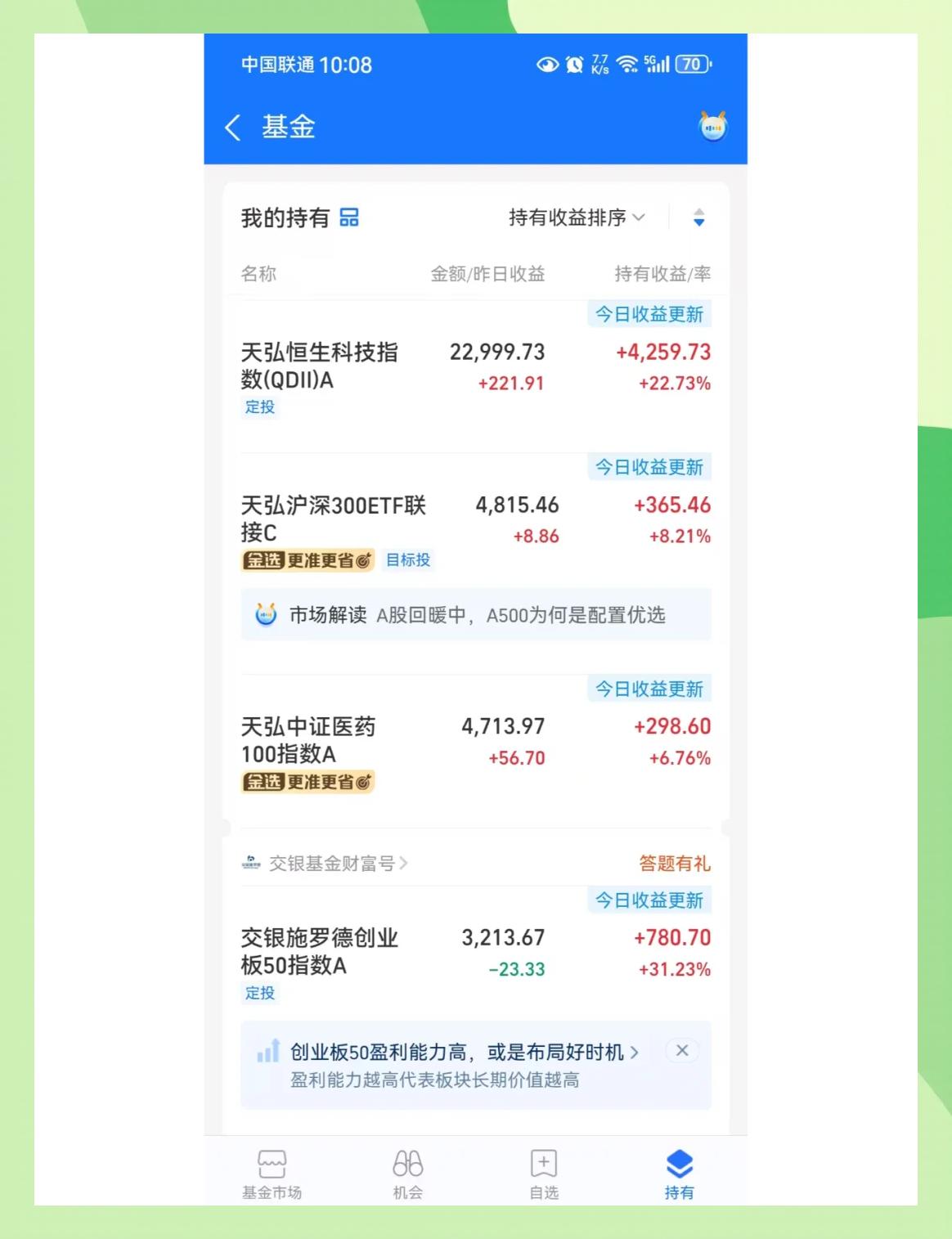Tap the 机会 binoculars icon
952x1239 pixels.
pyautogui.click(x=407, y=1161)
